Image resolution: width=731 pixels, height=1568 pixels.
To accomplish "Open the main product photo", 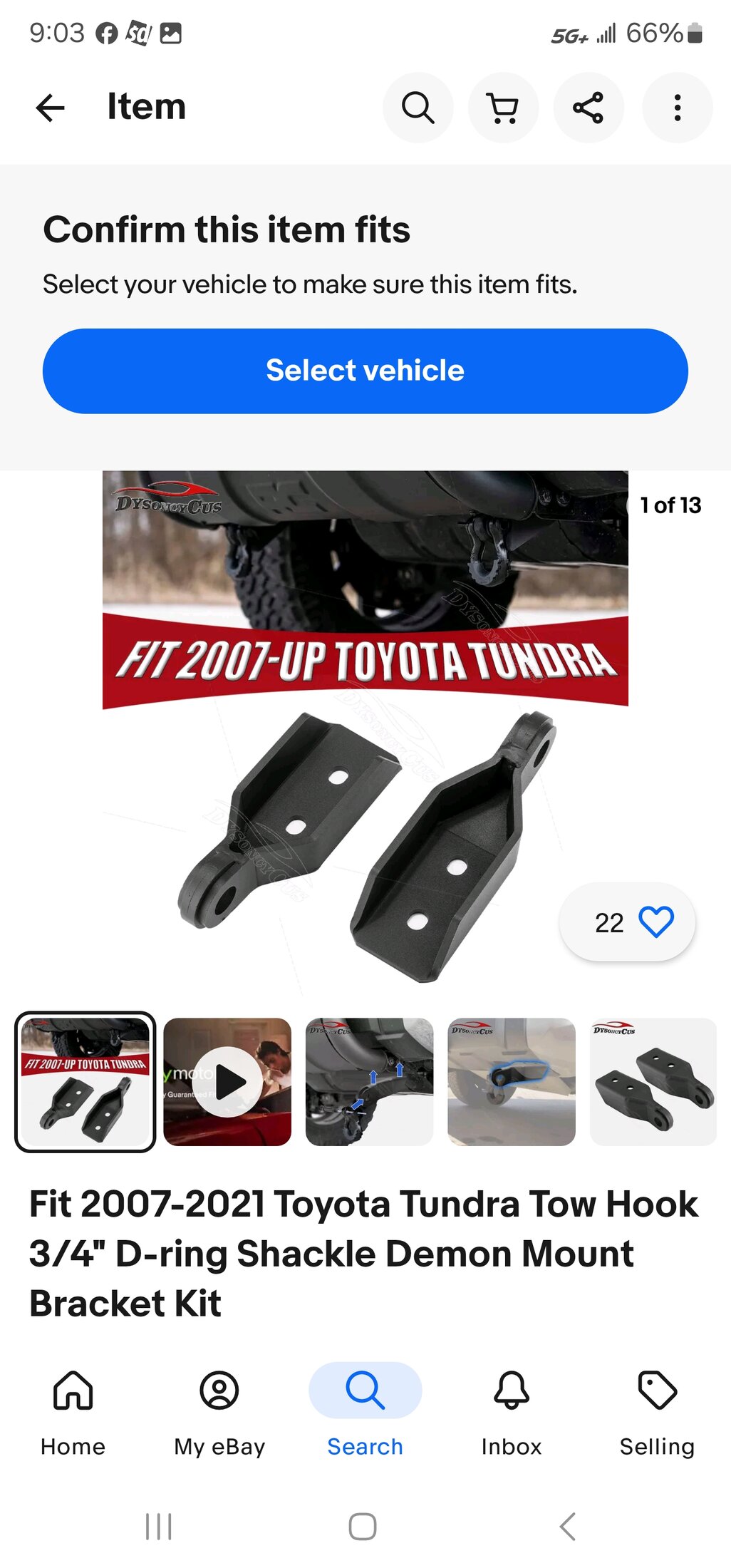I will point(365,727).
